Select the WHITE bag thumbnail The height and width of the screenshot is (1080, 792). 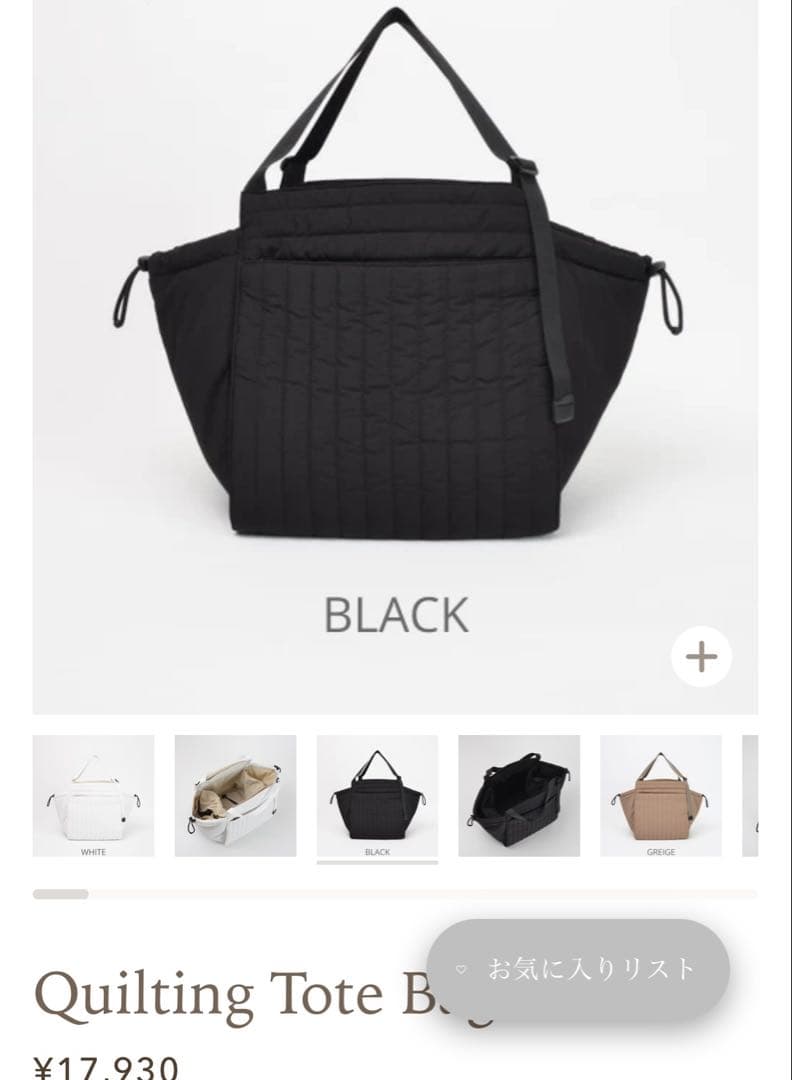coord(93,795)
